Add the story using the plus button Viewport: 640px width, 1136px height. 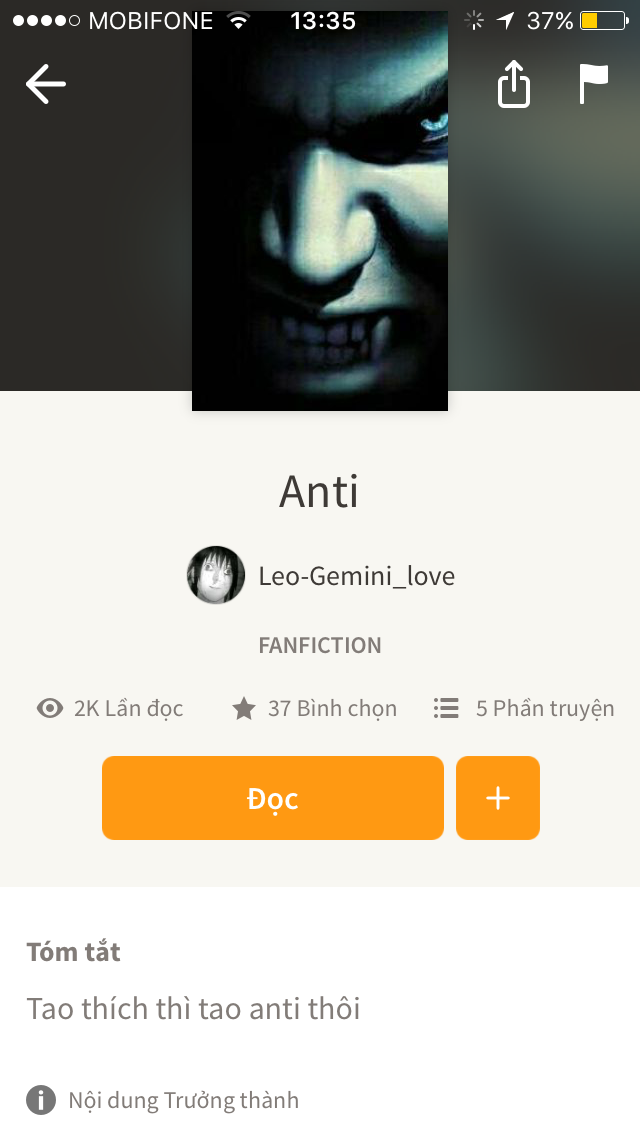point(498,798)
